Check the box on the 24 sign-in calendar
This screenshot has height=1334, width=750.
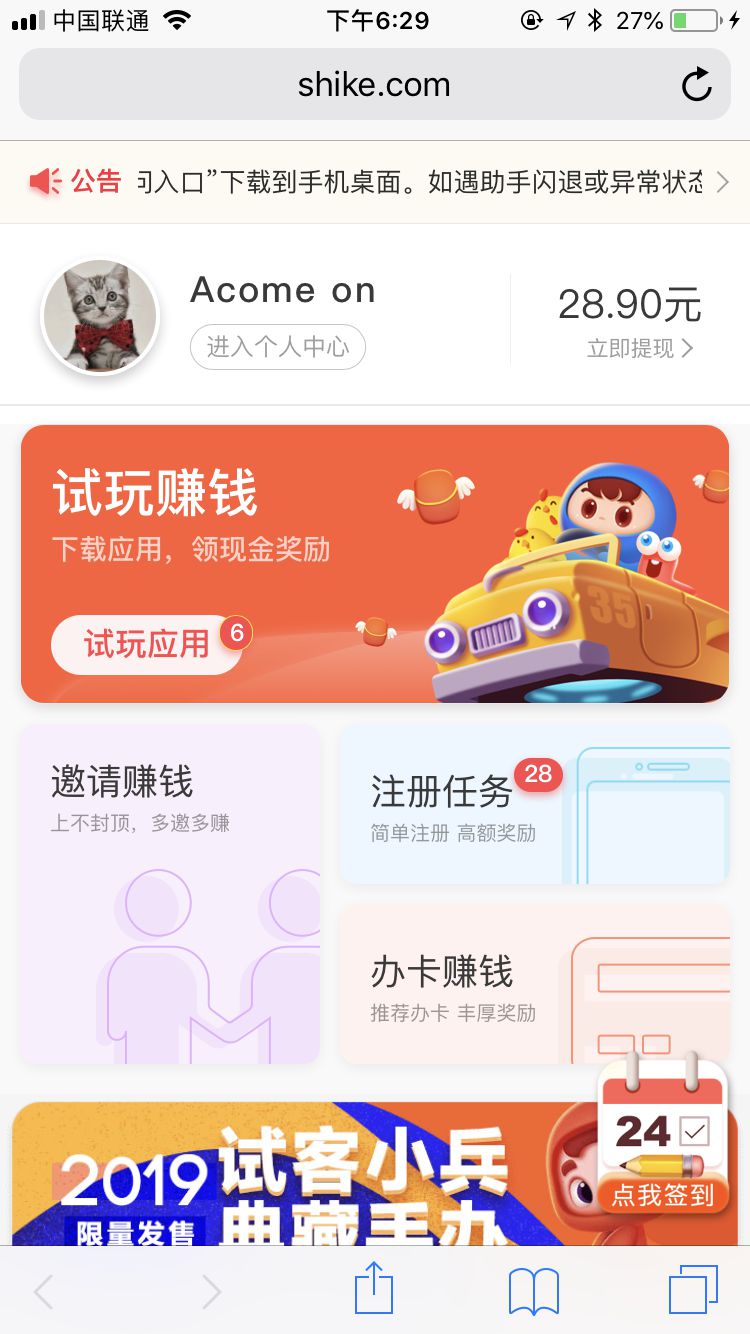(693, 1131)
